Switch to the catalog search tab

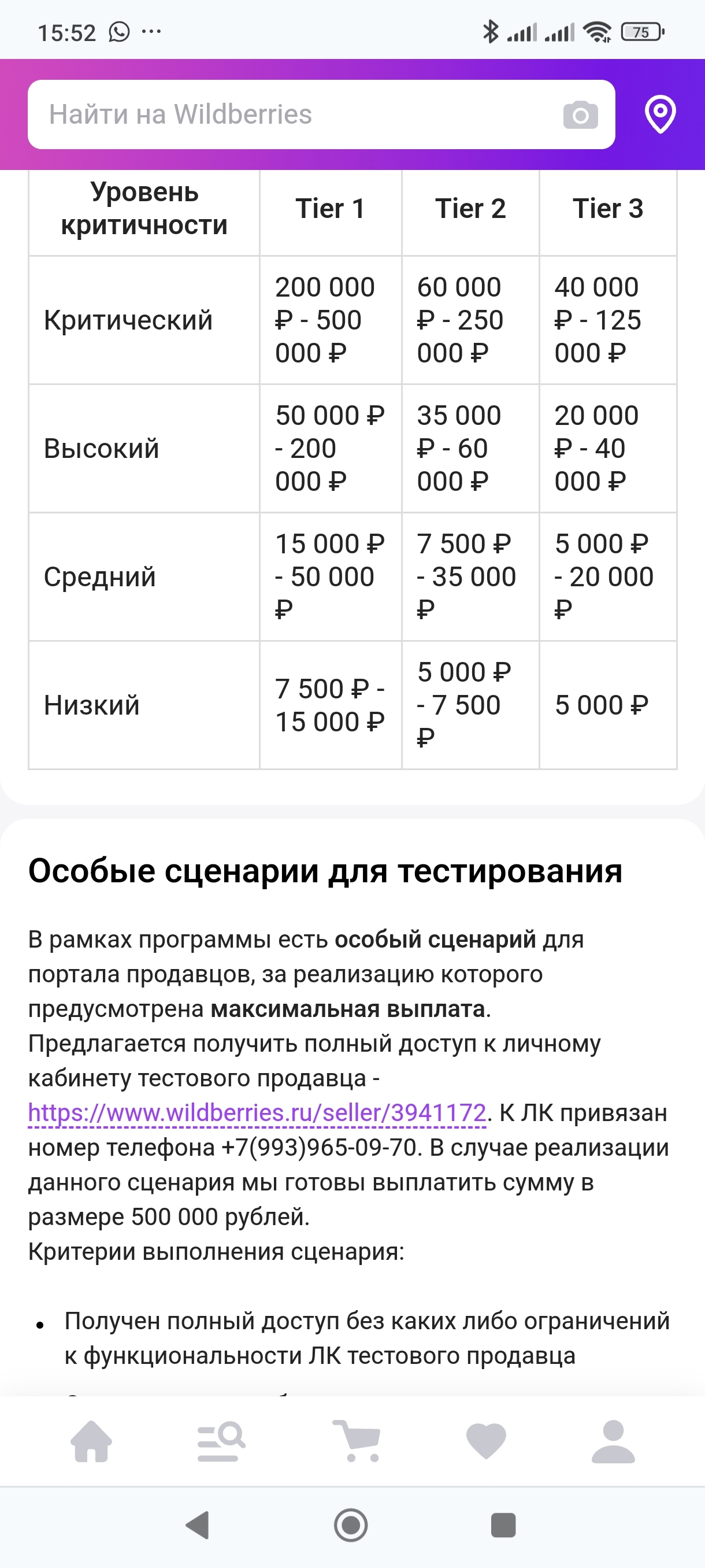(221, 1441)
